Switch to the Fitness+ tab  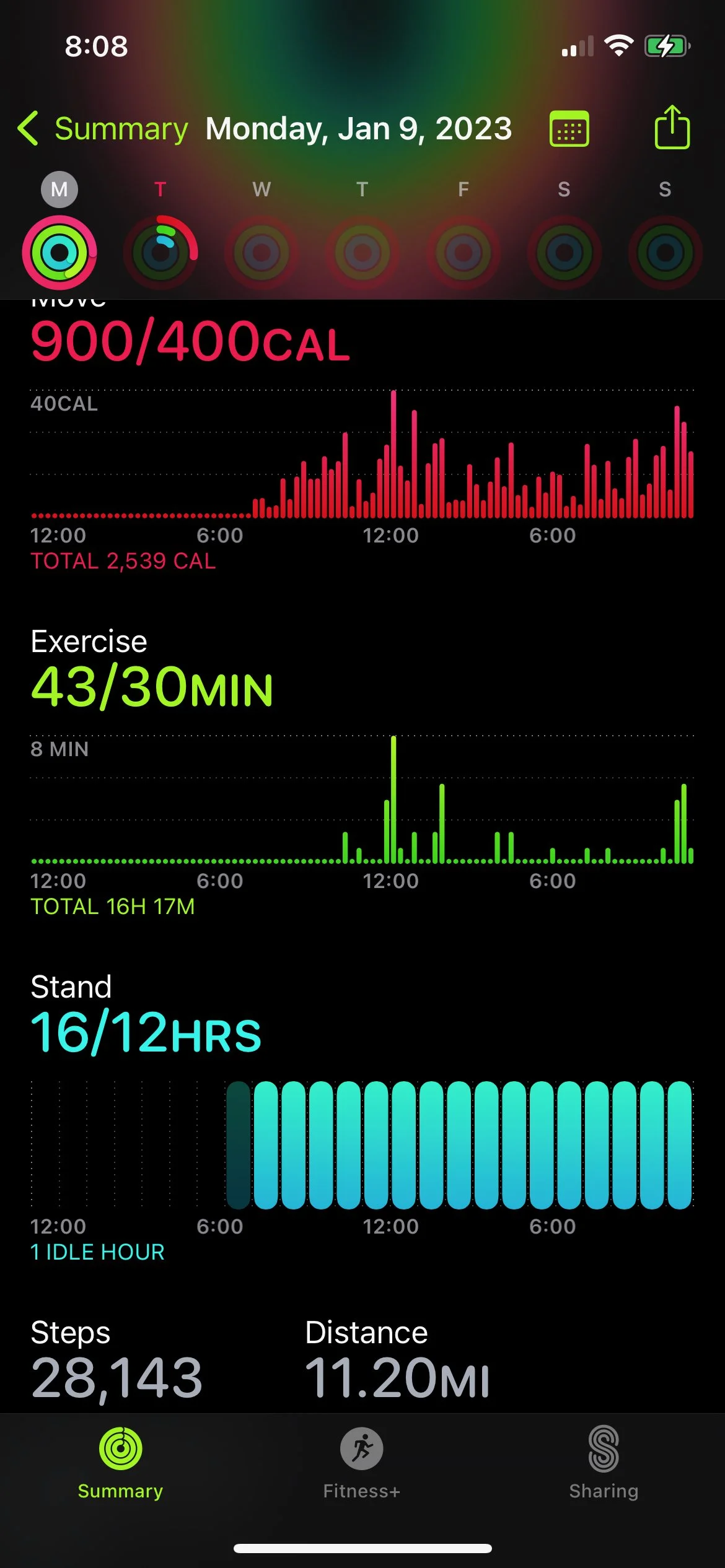click(x=362, y=1463)
